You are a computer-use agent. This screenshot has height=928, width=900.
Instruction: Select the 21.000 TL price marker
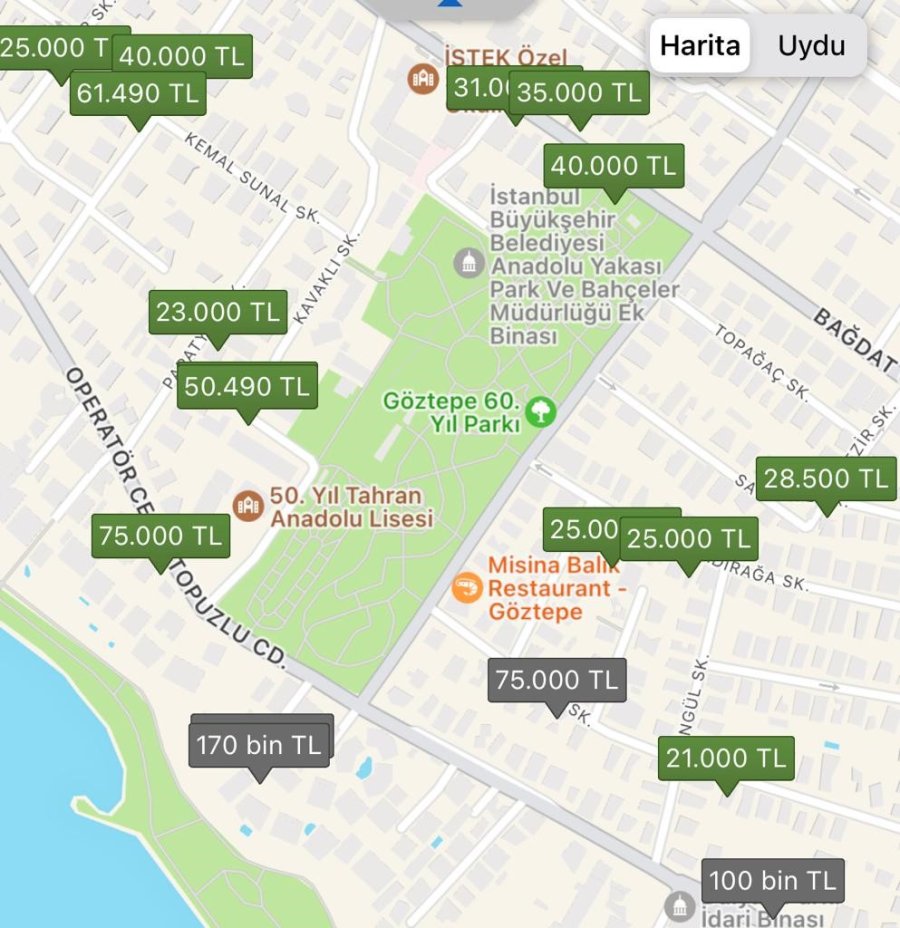[726, 759]
